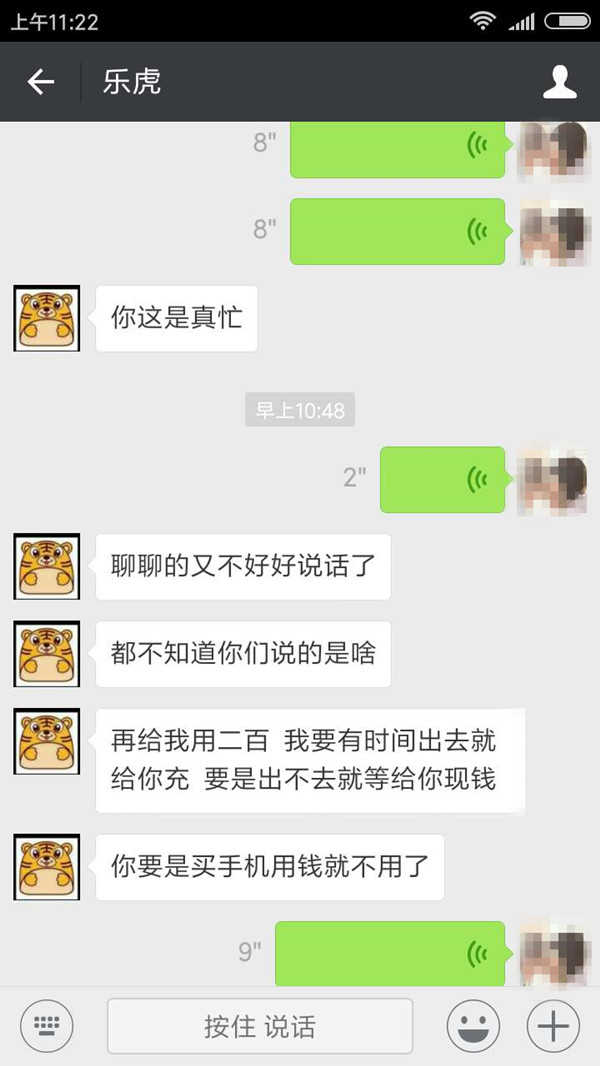Open 乐虎's tiger avatar beside 你这是真忙
This screenshot has height=1066, width=600.
pyautogui.click(x=46, y=318)
